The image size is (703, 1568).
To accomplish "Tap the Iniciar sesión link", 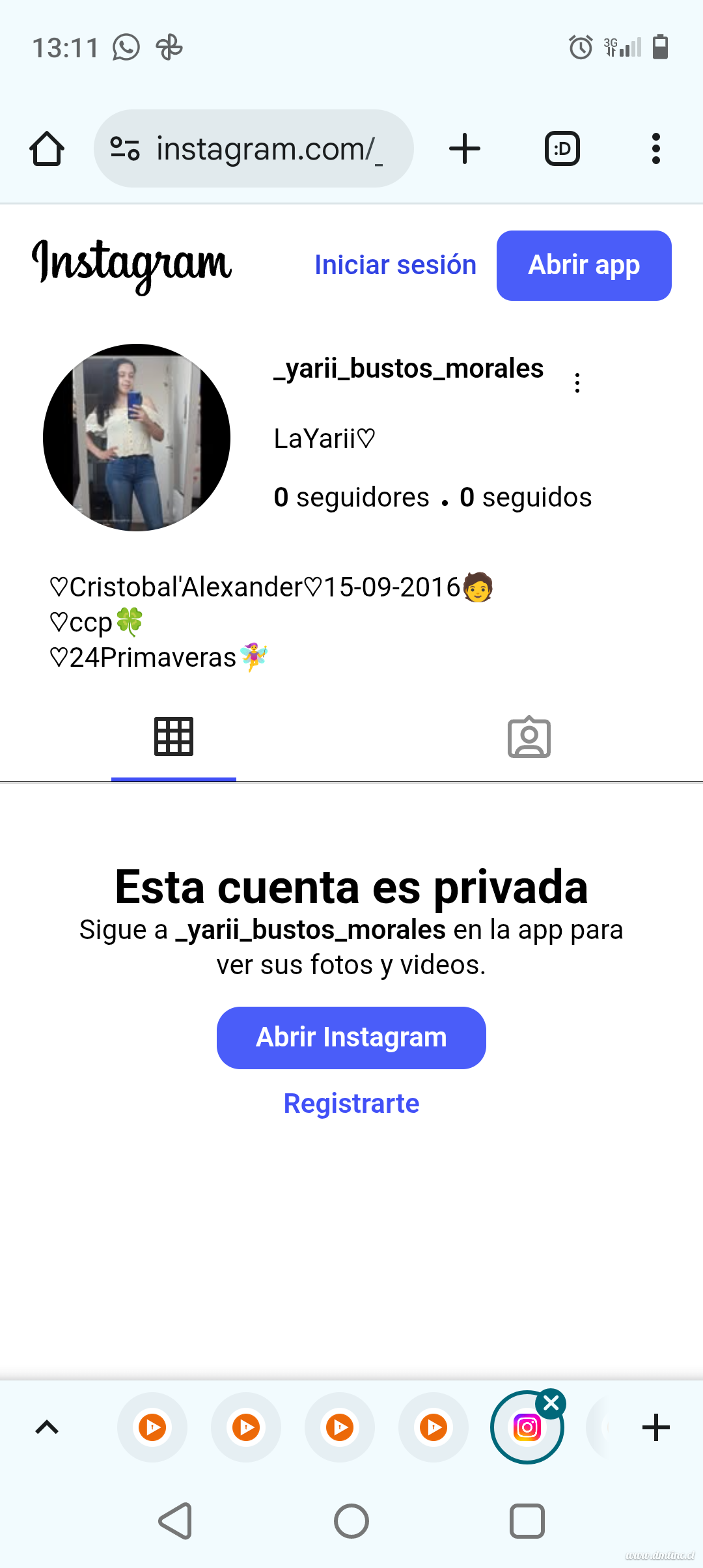I will 395,265.
